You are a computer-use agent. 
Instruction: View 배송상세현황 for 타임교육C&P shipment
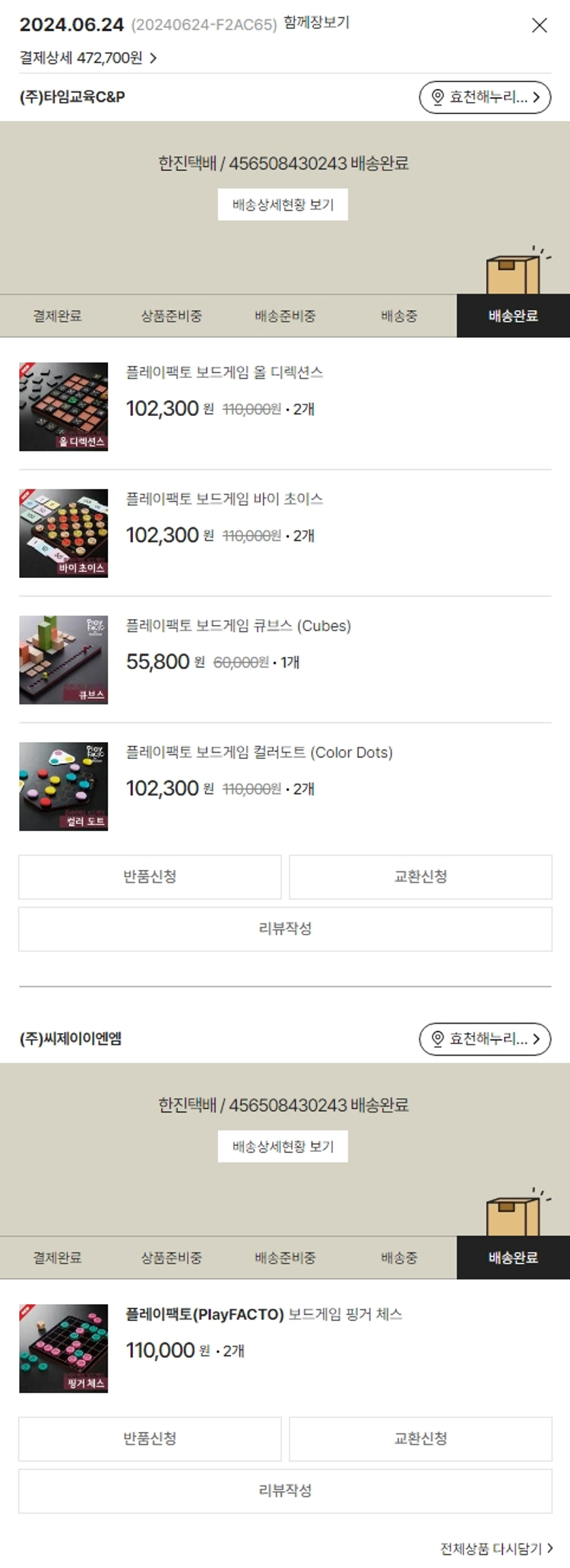(283, 205)
